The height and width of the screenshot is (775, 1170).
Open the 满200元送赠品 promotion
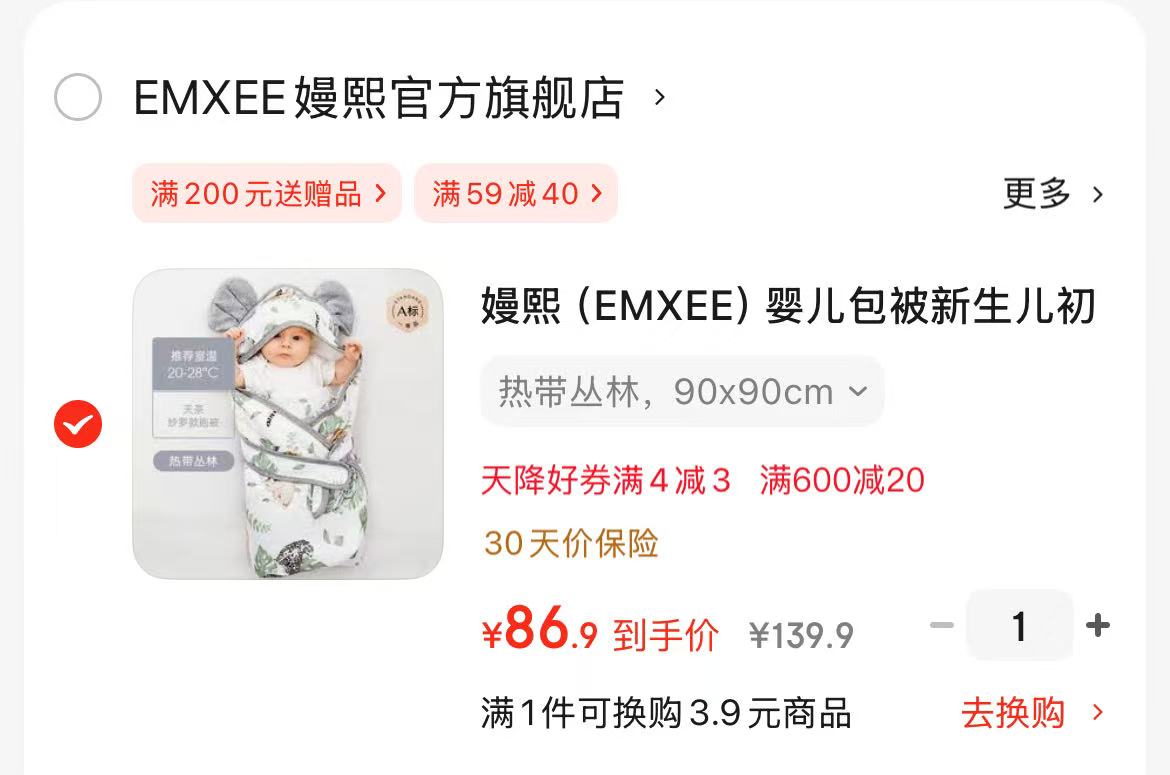pyautogui.click(x=267, y=193)
